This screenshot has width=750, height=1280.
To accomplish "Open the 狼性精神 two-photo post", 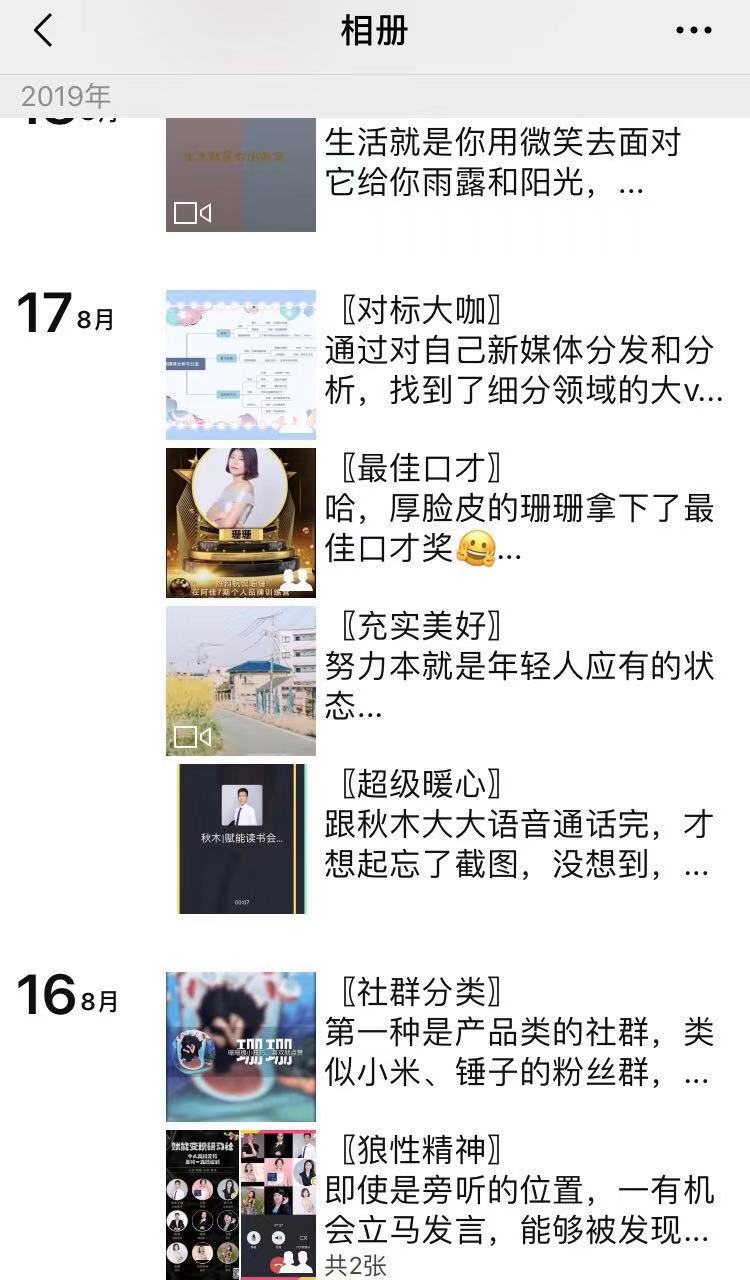I will [x=239, y=1200].
